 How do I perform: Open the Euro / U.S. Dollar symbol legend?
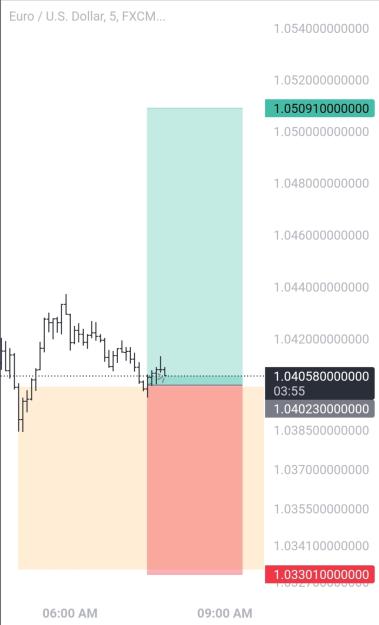click(87, 16)
